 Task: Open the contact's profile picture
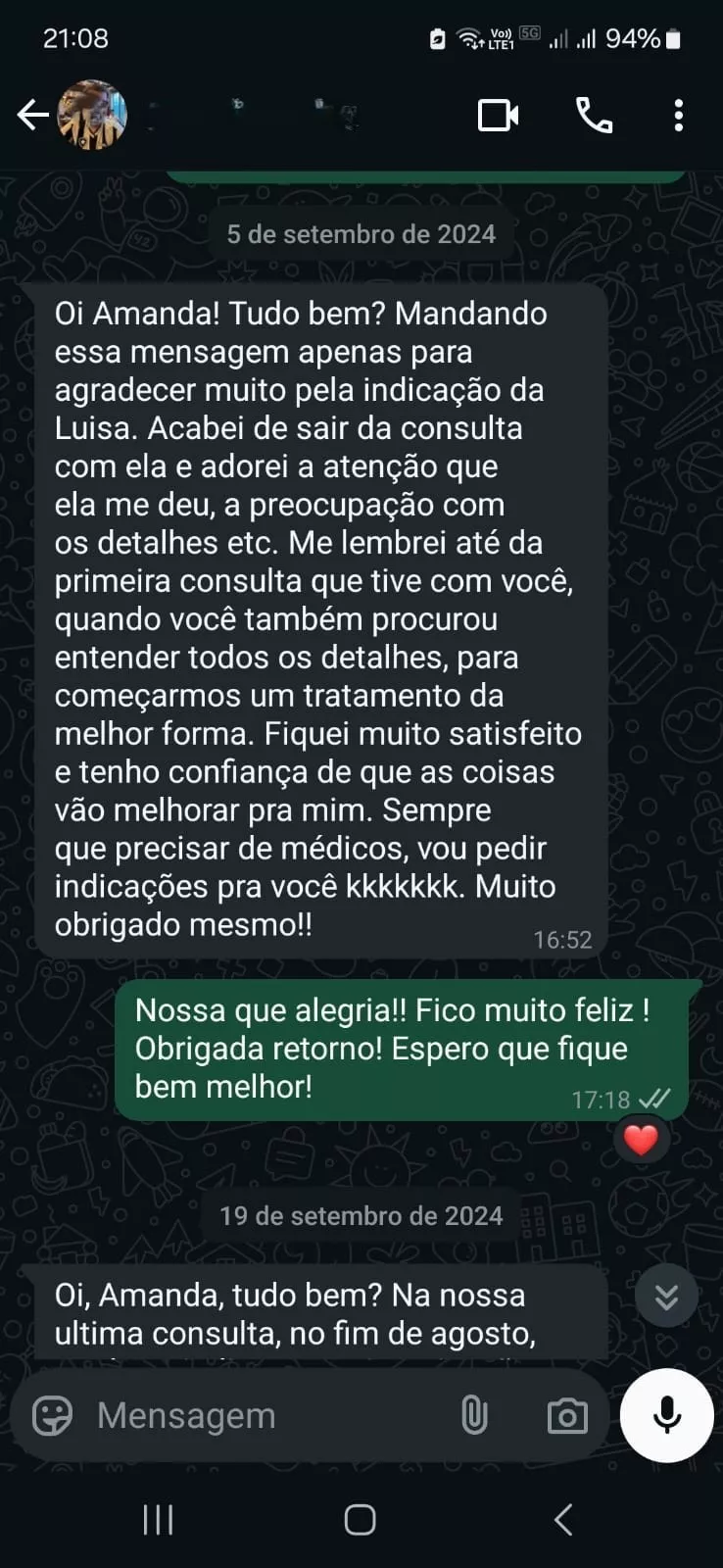93,116
